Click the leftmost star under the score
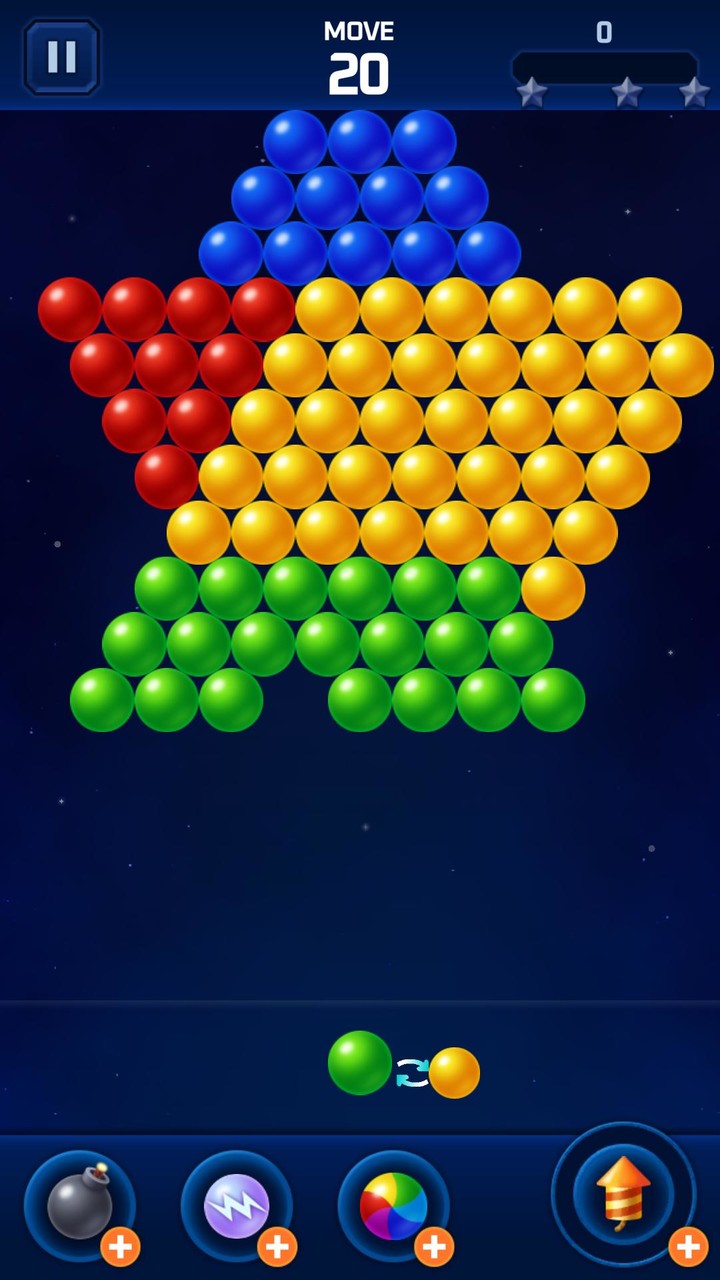 533,91
